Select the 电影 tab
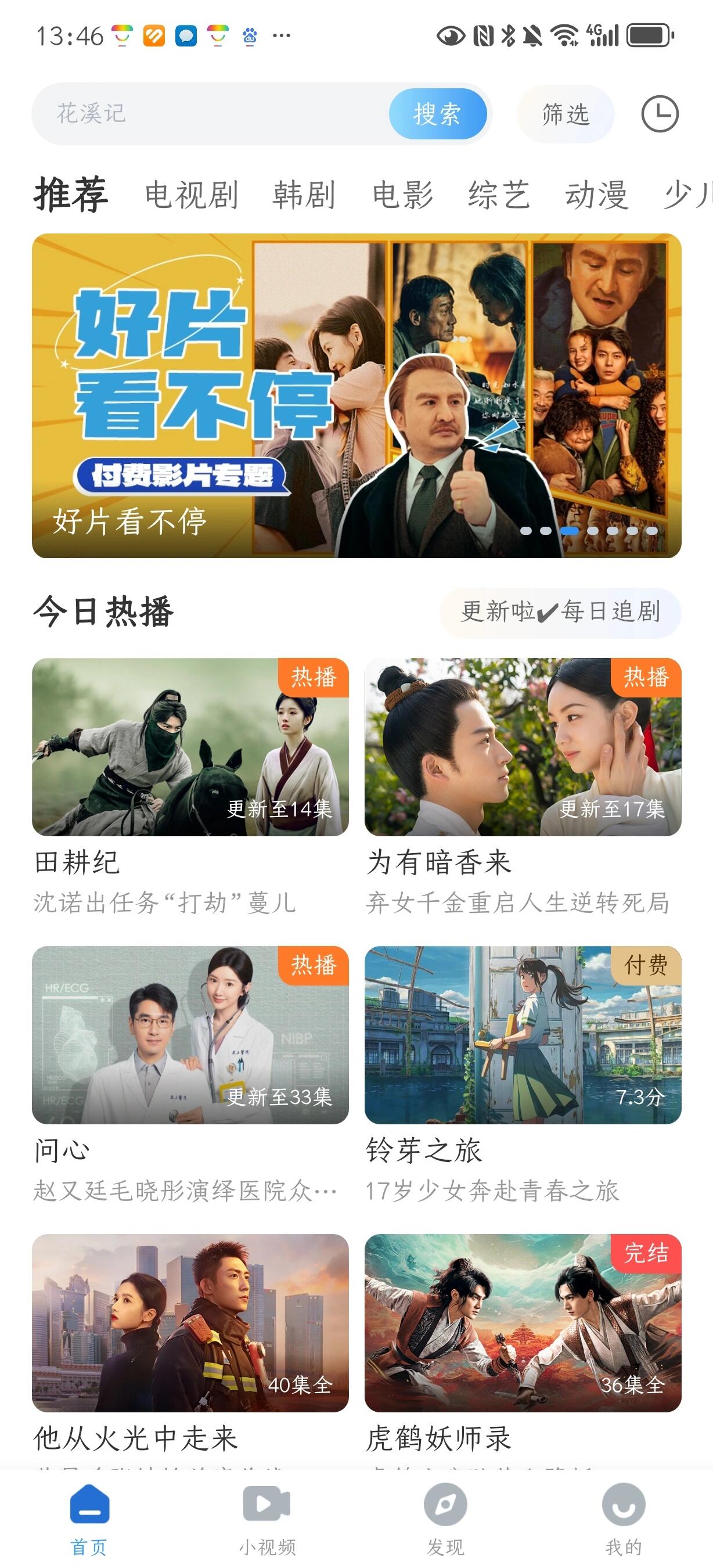This screenshot has height=1568, width=713. (x=402, y=195)
